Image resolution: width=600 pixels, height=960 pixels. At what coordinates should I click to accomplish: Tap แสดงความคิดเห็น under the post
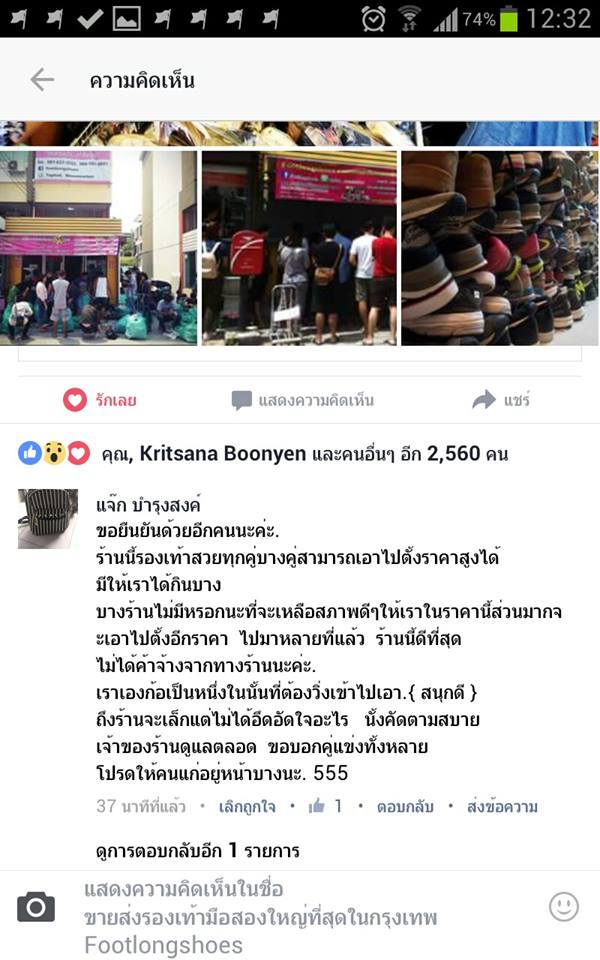click(303, 400)
